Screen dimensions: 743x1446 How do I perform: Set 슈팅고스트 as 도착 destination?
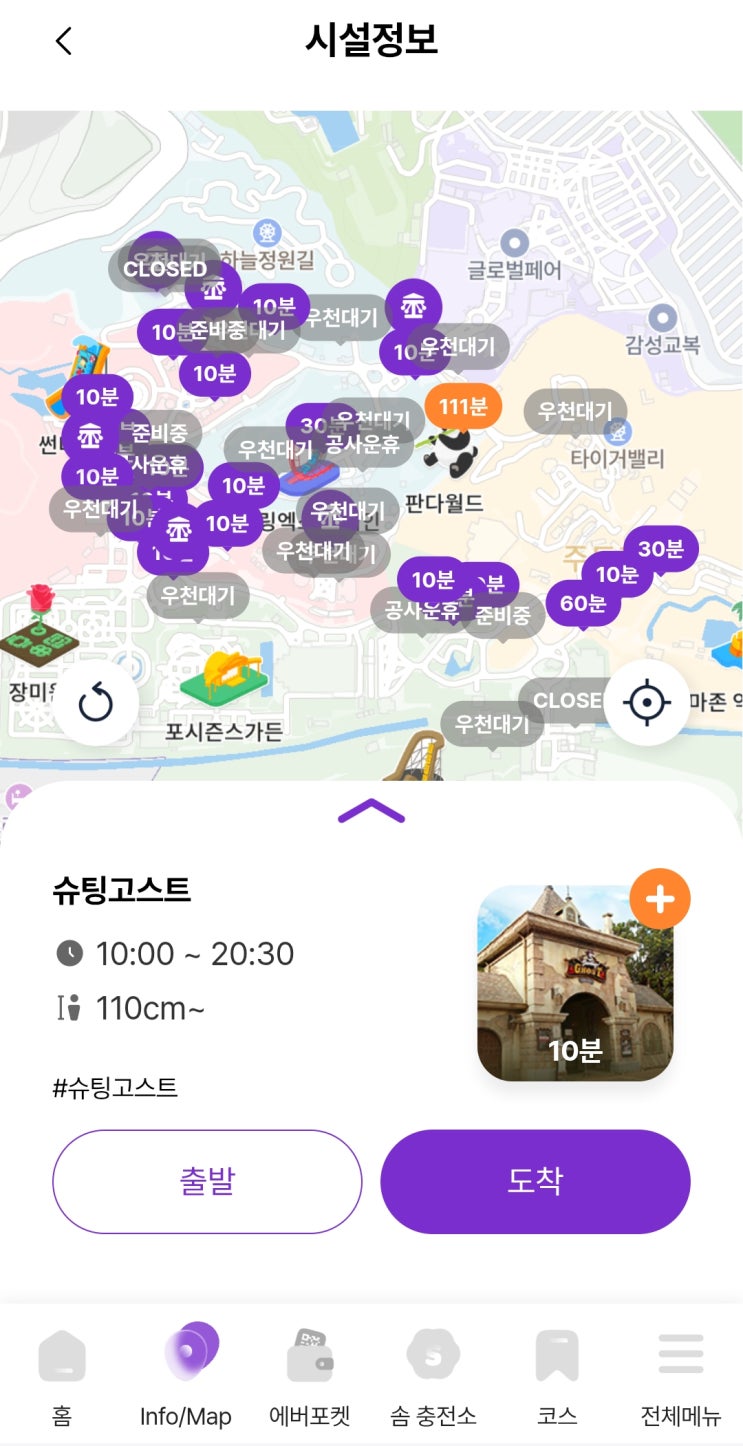[x=535, y=1181]
